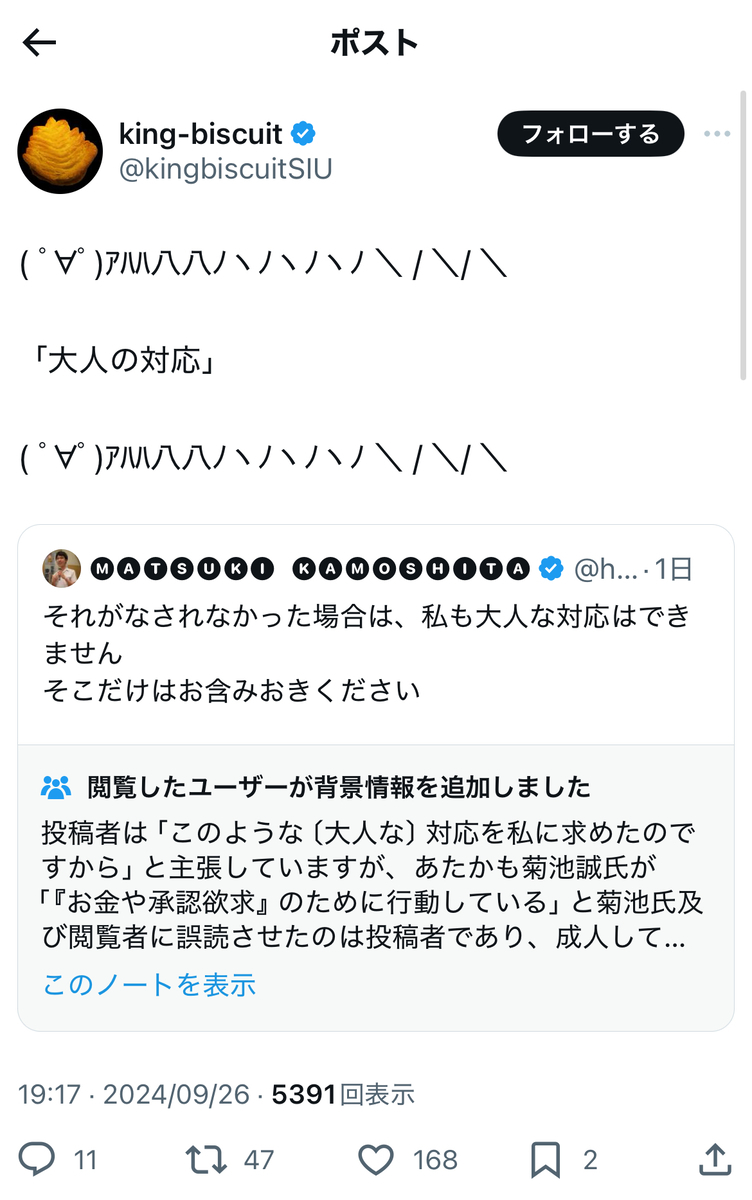Open the @kingbiscuitSIU handle
Viewport: 752px width, 1200px height.
[225, 169]
